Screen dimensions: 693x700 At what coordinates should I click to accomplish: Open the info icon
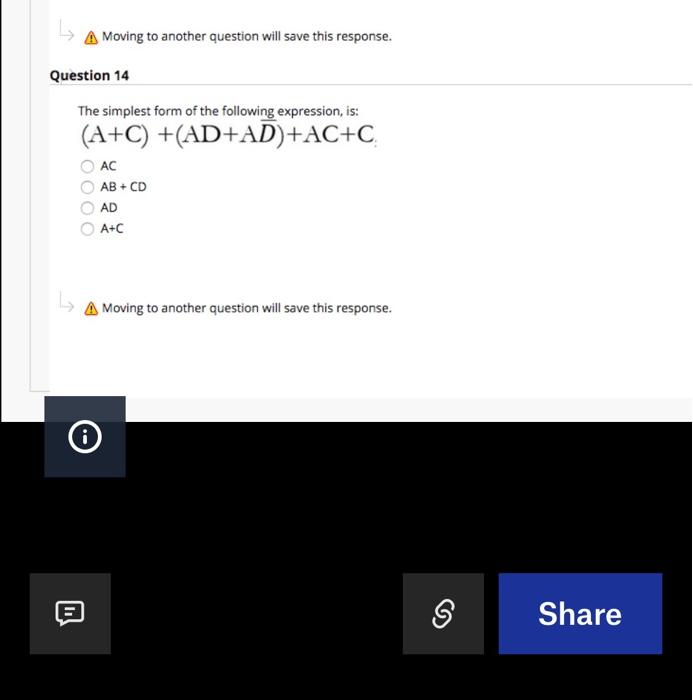(85, 437)
